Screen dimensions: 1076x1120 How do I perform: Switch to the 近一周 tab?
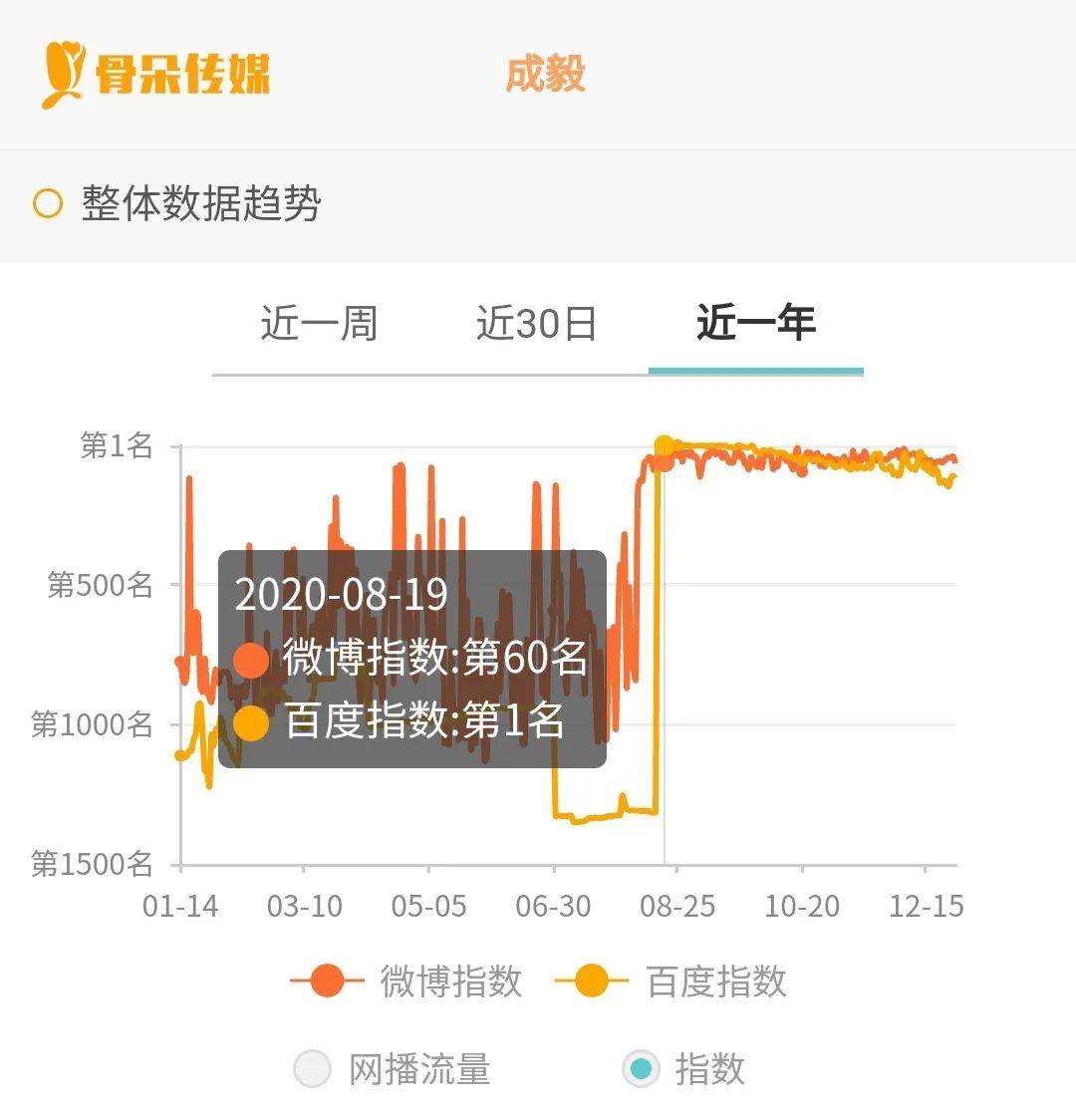click(x=319, y=324)
